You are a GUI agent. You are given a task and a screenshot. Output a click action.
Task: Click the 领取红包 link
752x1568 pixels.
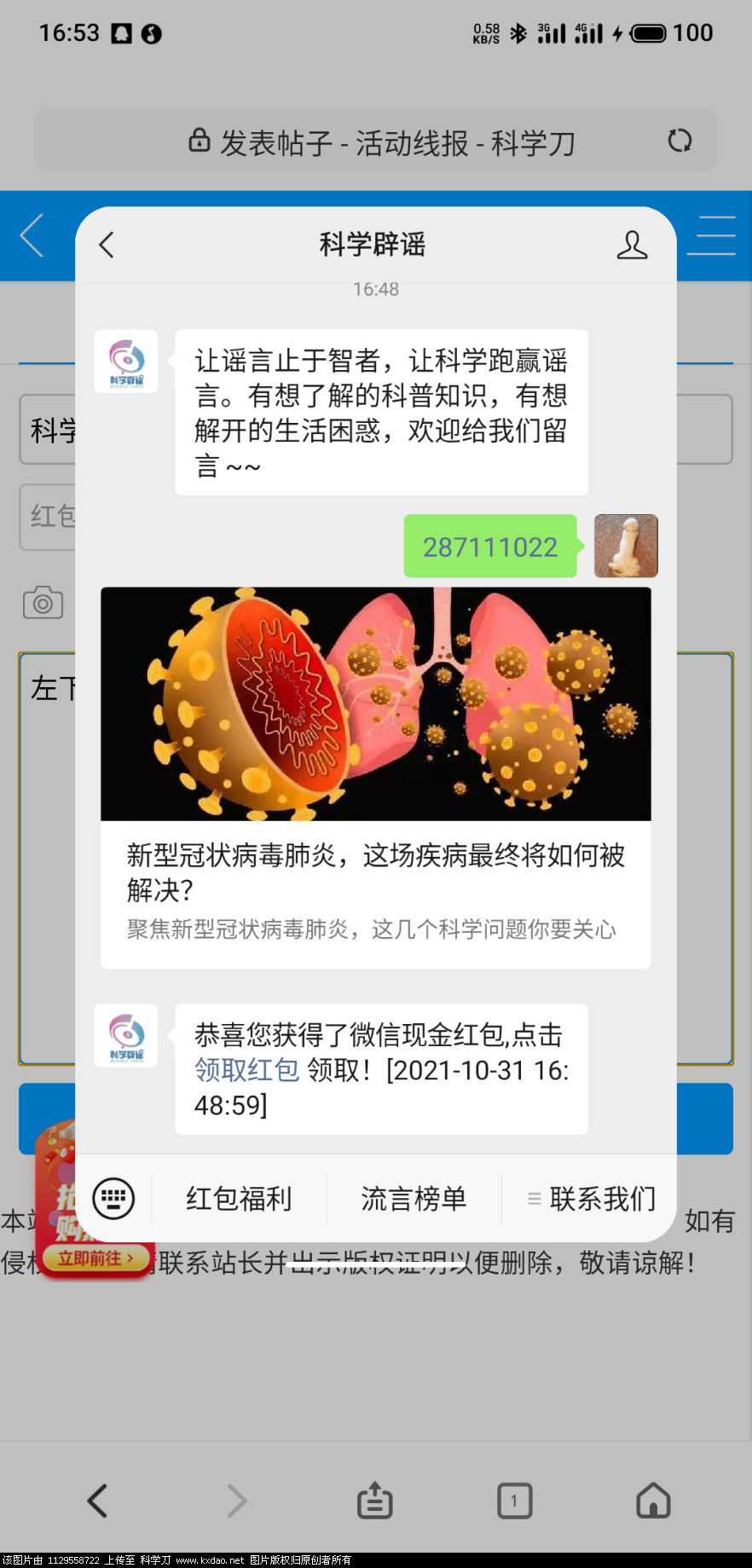[x=246, y=1069]
